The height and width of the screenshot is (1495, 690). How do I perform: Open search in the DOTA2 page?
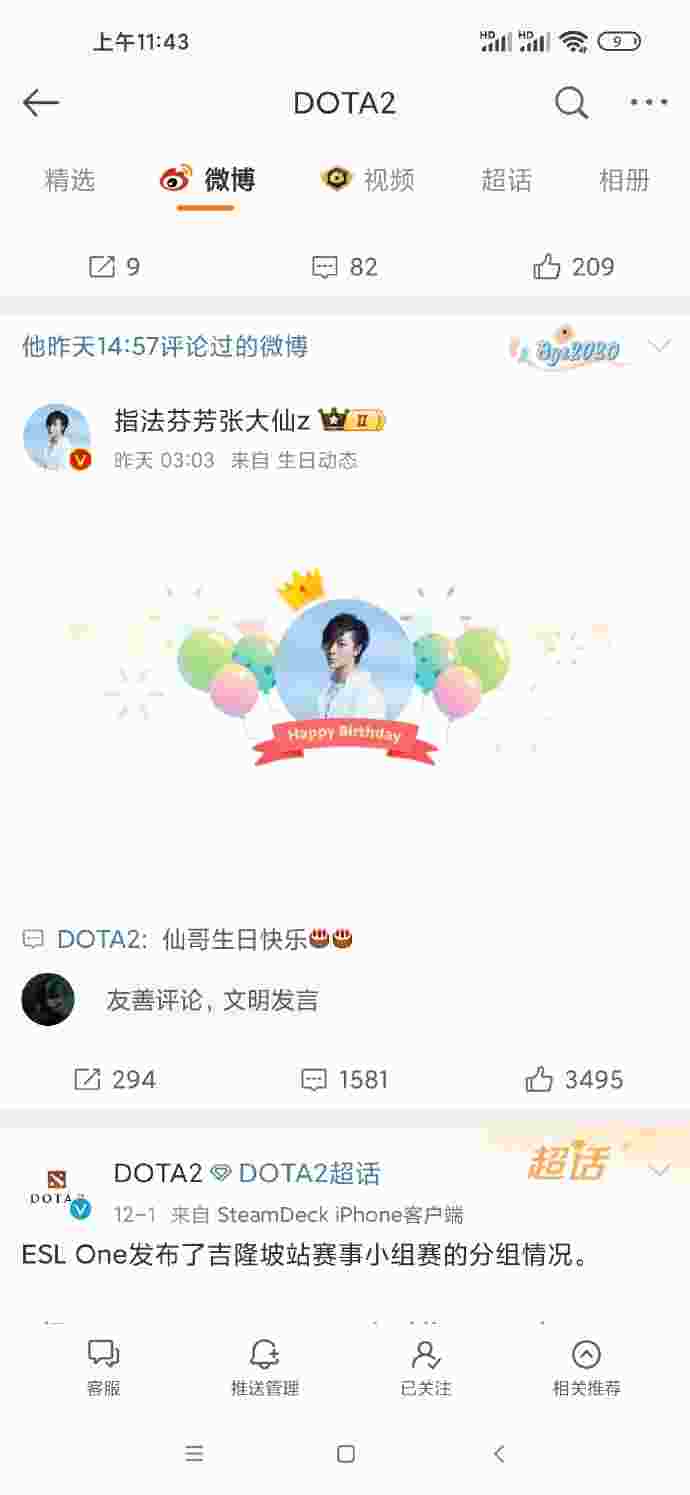coord(571,102)
